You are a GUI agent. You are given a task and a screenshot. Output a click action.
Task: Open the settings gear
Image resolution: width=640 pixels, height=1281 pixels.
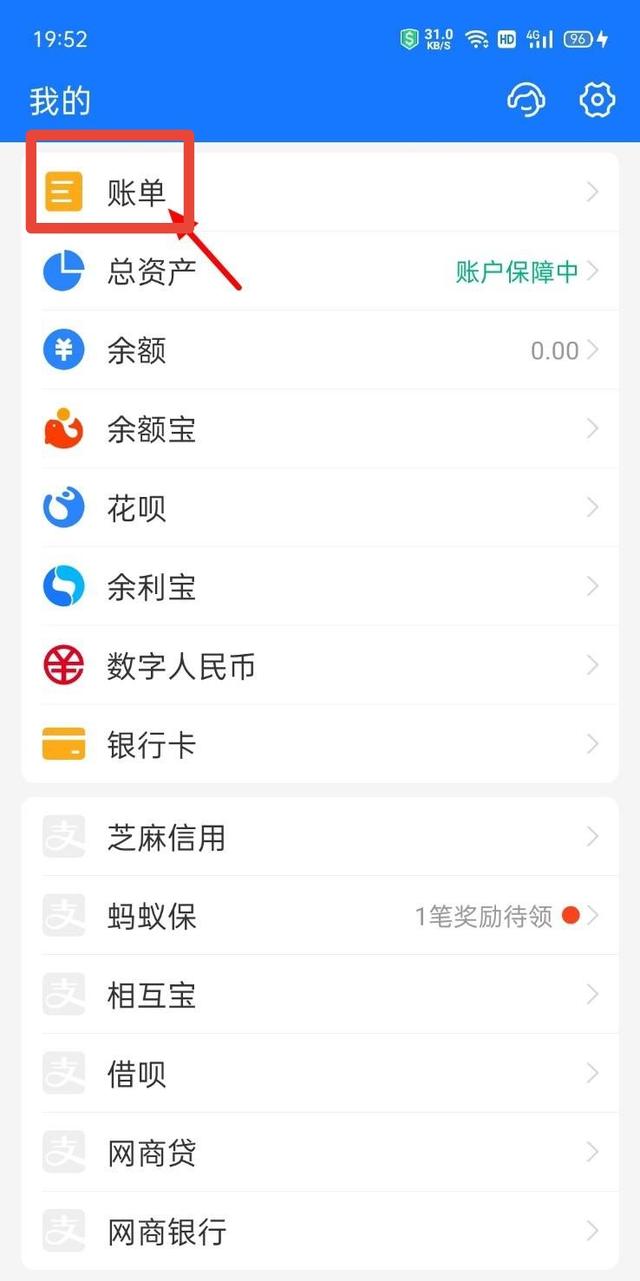pos(597,100)
